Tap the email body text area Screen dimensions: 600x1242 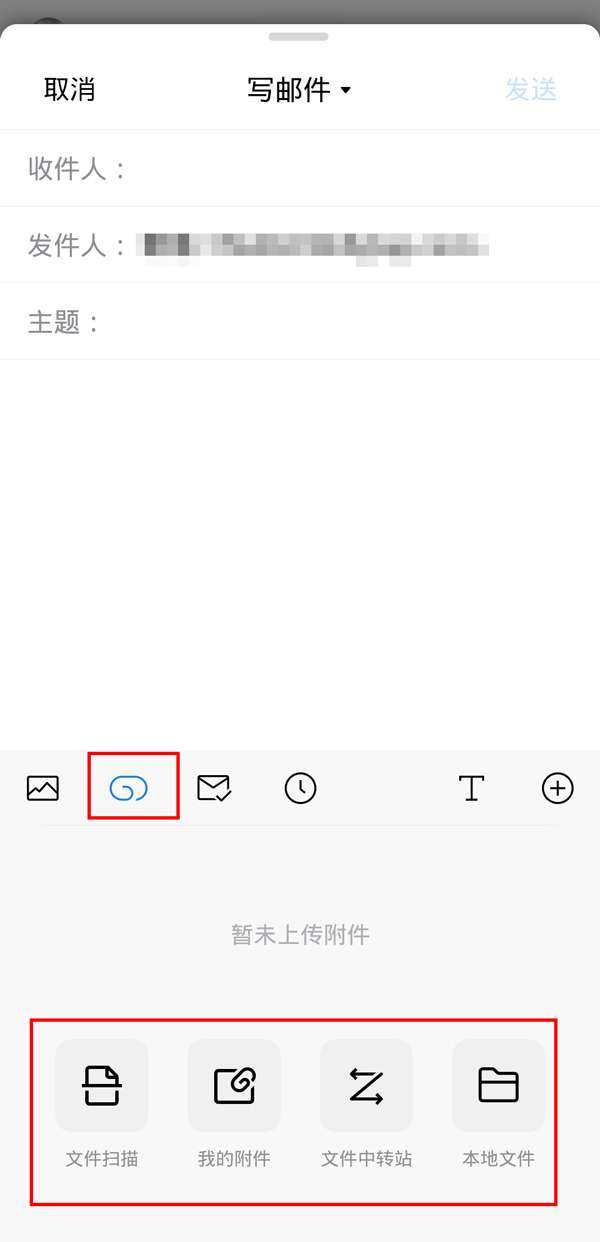coord(300,550)
